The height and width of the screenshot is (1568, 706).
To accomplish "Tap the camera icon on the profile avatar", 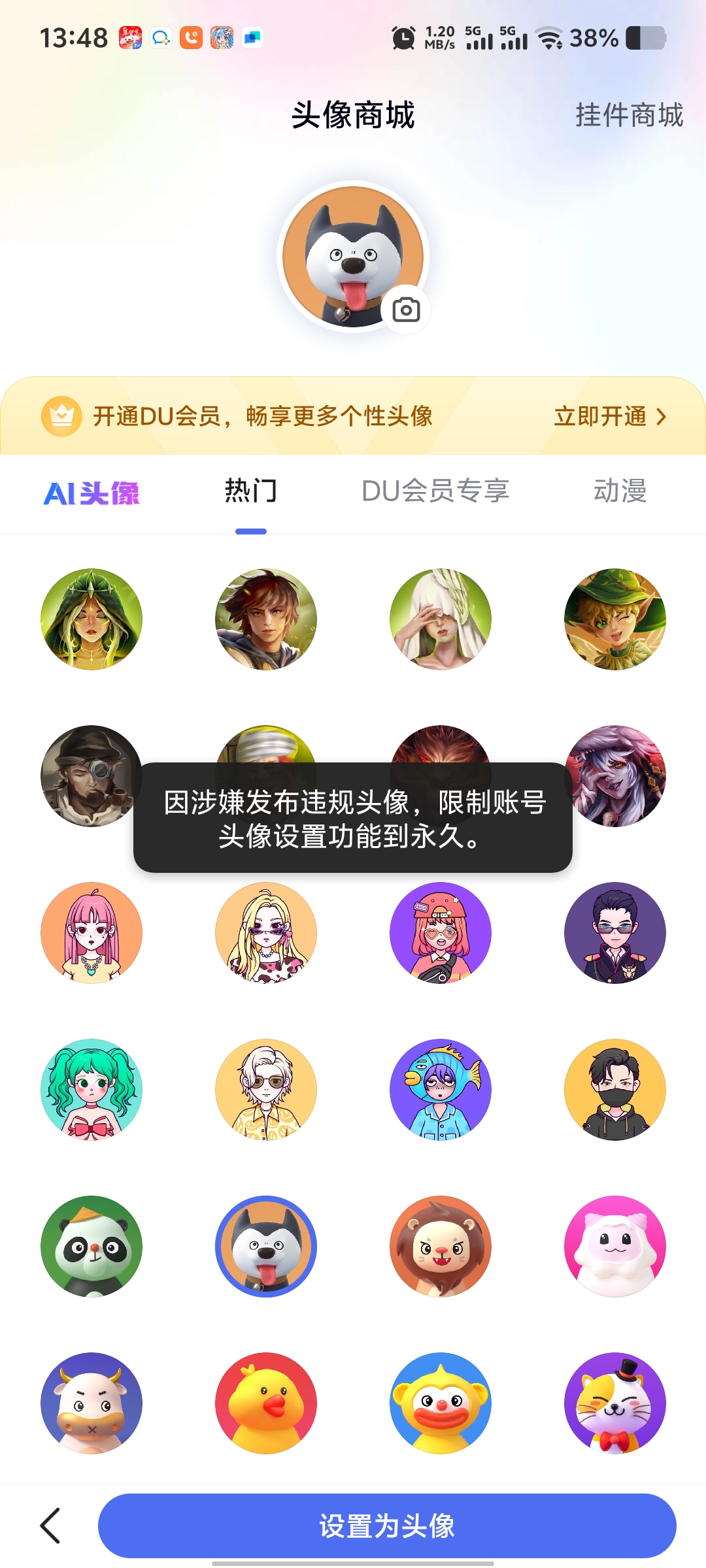I will click(406, 310).
